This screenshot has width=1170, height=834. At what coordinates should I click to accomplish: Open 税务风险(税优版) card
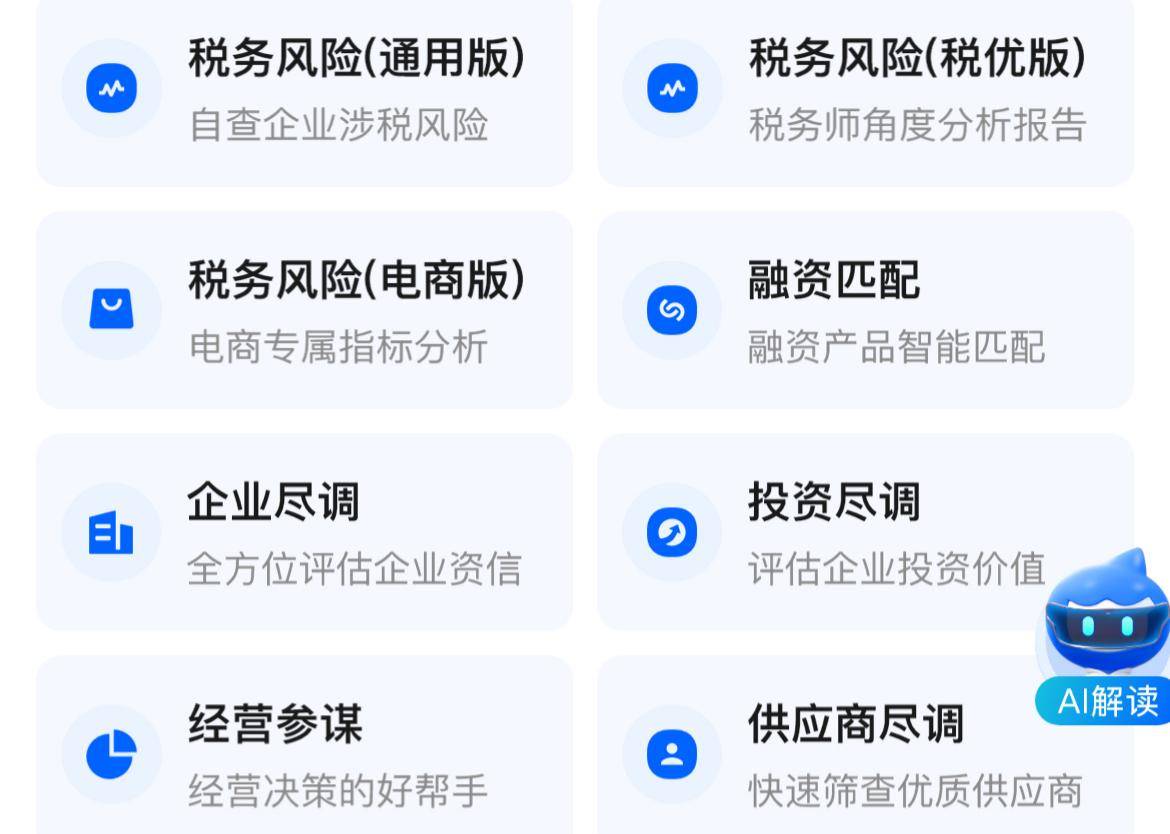(x=865, y=90)
